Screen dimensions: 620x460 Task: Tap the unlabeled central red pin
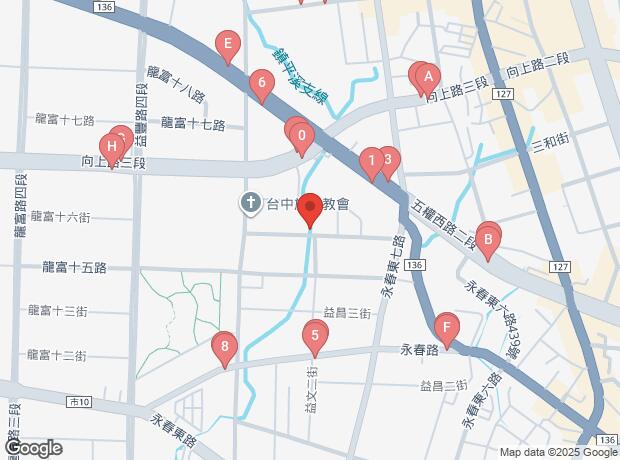point(310,209)
